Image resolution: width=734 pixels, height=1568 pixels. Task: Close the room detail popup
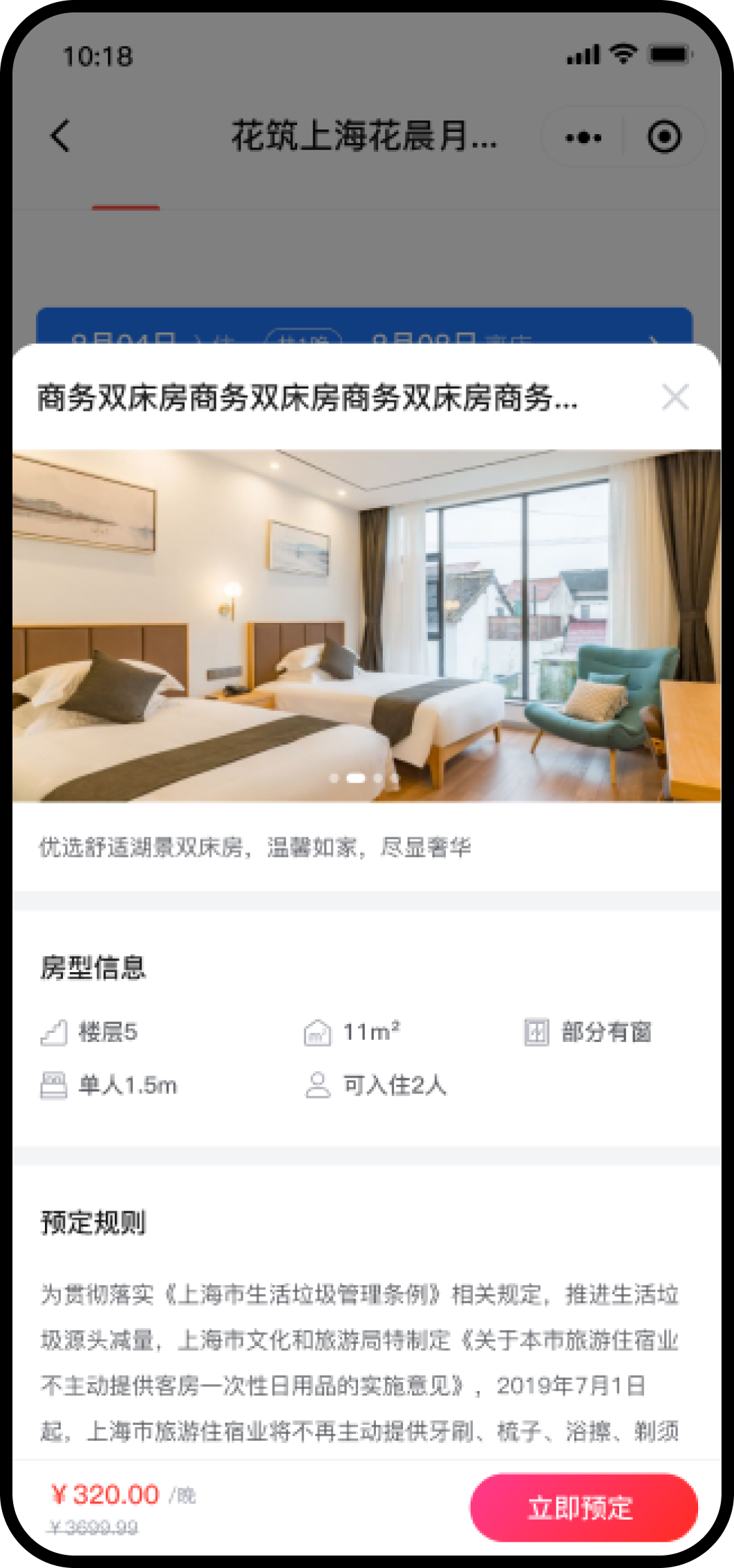point(675,398)
